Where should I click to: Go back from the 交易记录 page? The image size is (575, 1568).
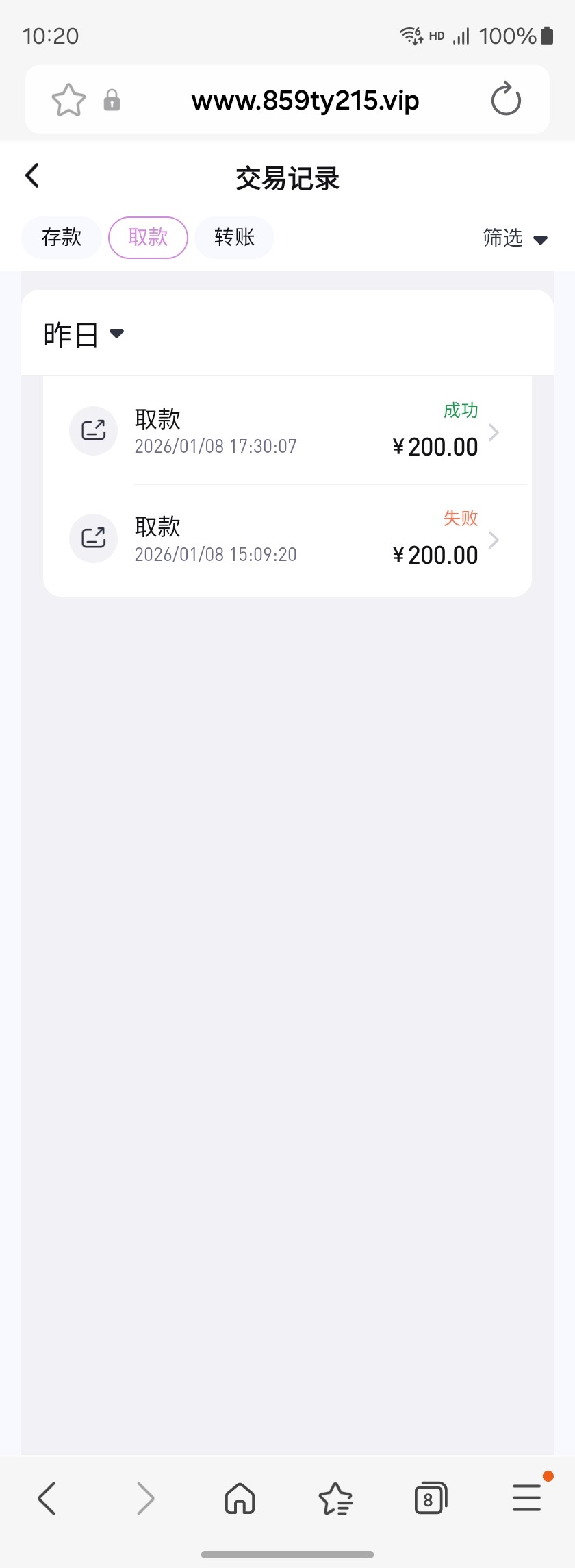tap(32, 176)
